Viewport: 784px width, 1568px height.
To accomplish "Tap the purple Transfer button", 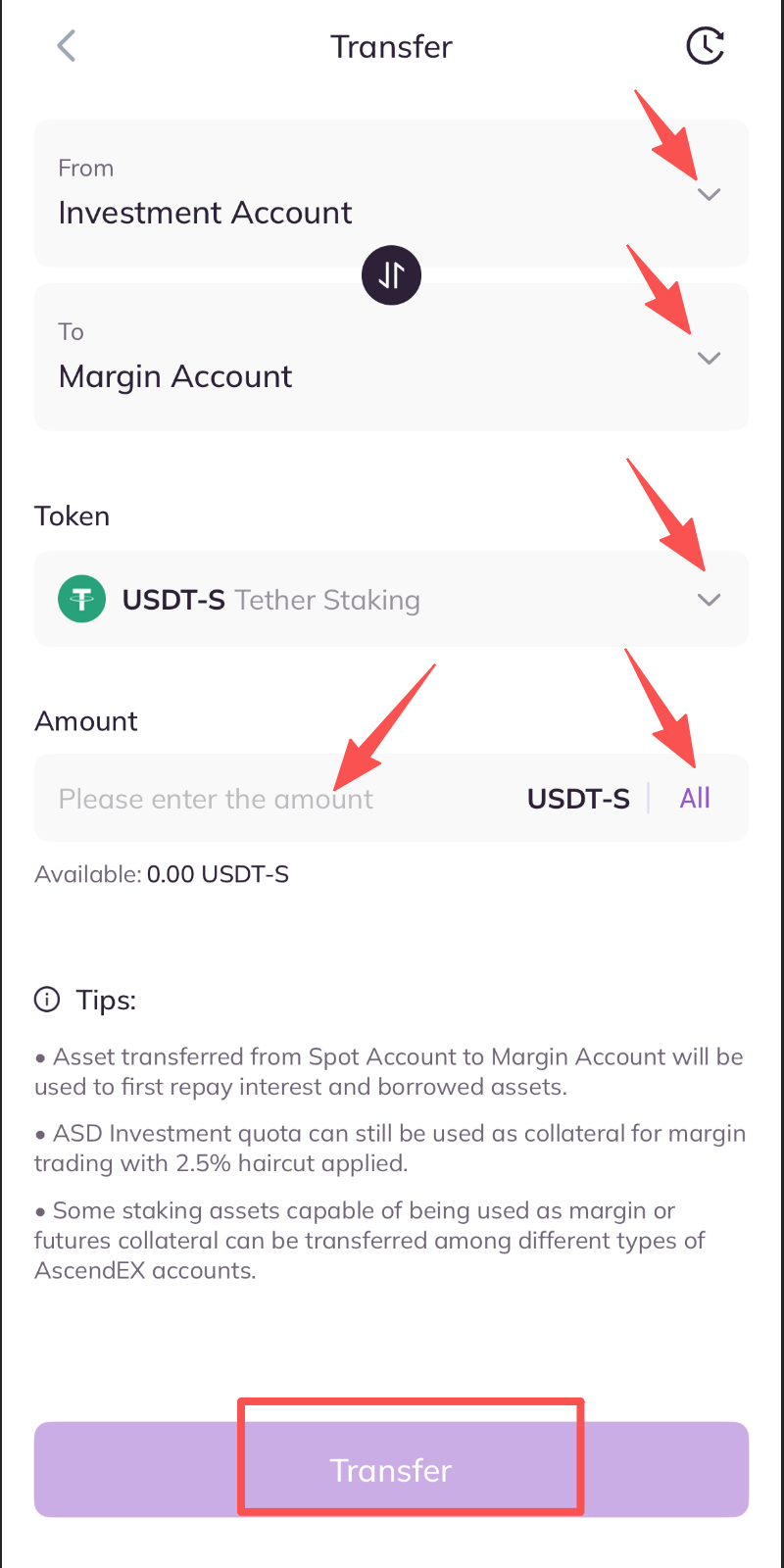I will [391, 1469].
